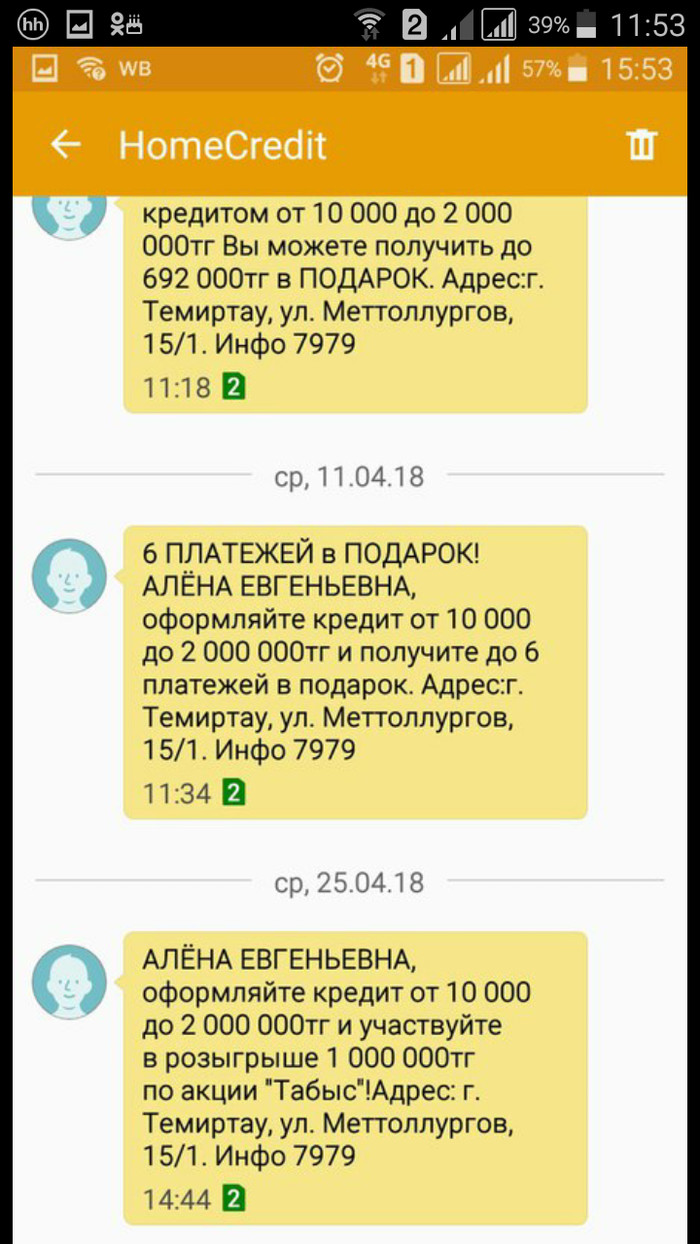This screenshot has height=1244, width=700.
Task: Open sender avatar beside the 14:44 message
Action: (69, 981)
